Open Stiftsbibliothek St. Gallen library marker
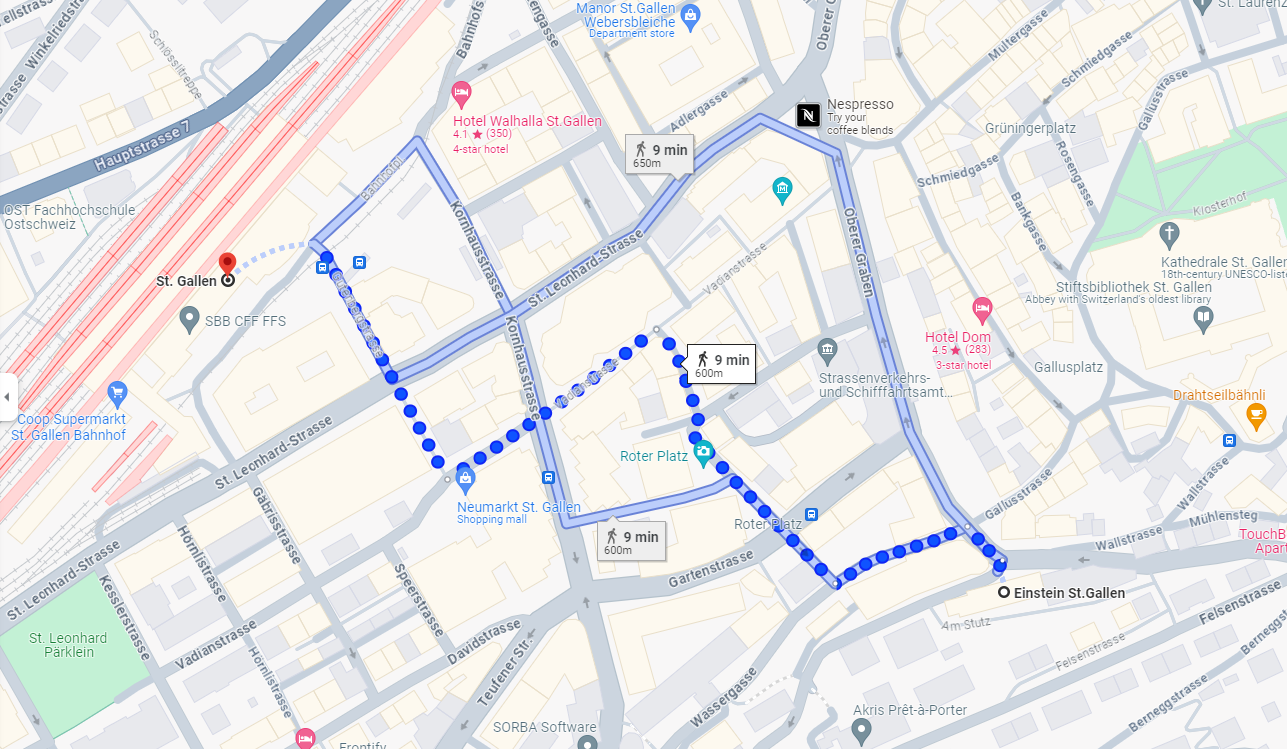The height and width of the screenshot is (749, 1287). (x=1203, y=319)
